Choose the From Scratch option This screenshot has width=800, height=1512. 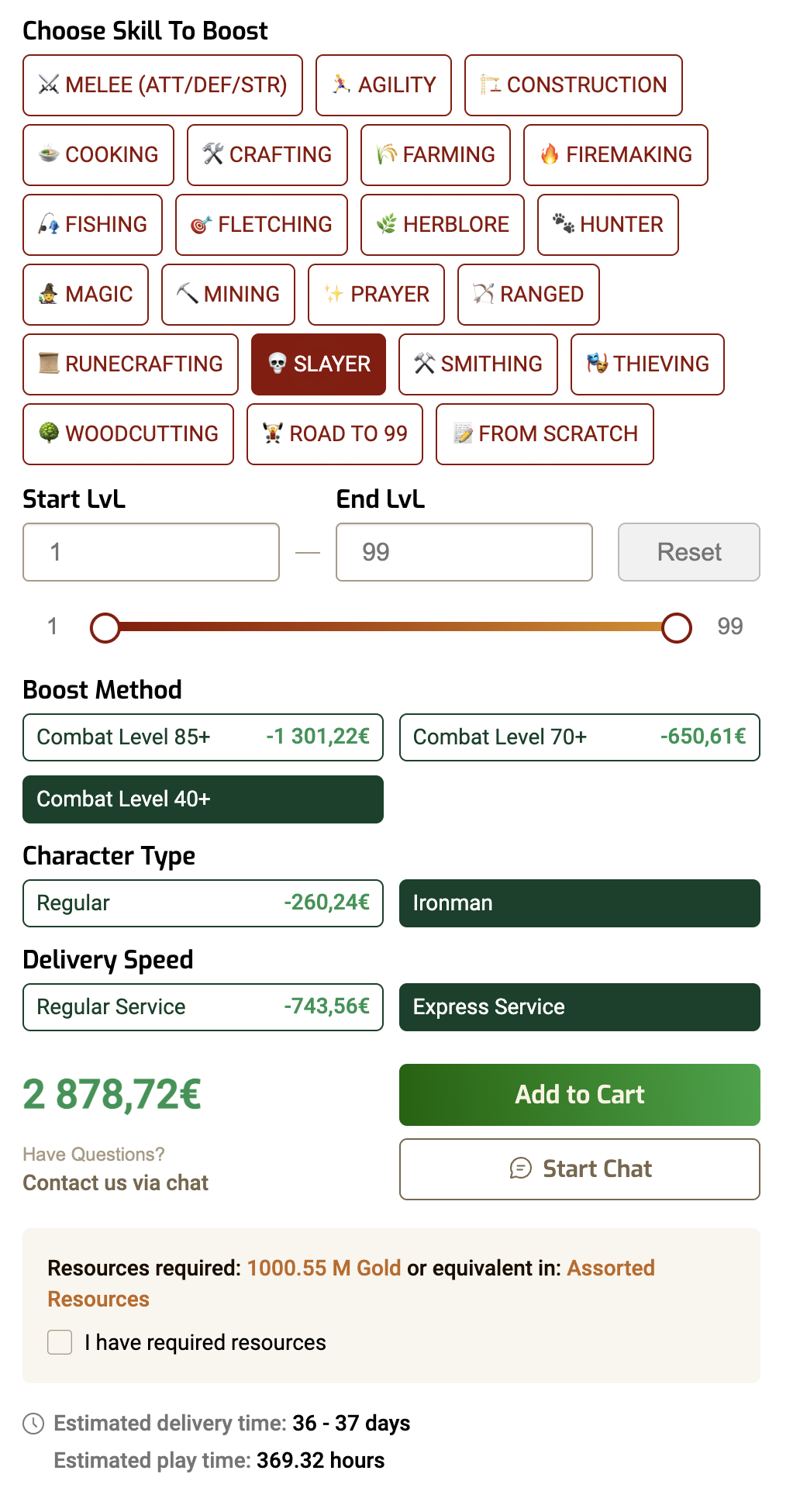pyautogui.click(x=544, y=434)
